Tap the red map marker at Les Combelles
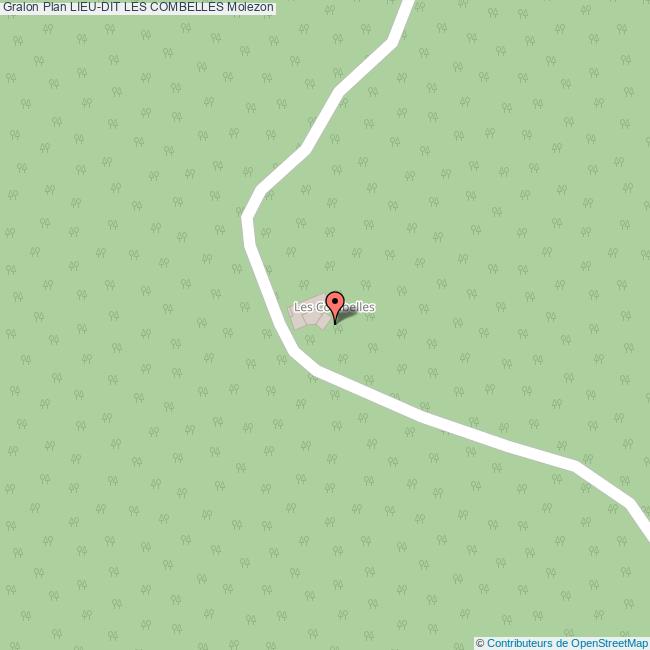The height and width of the screenshot is (650, 650). pos(335,303)
